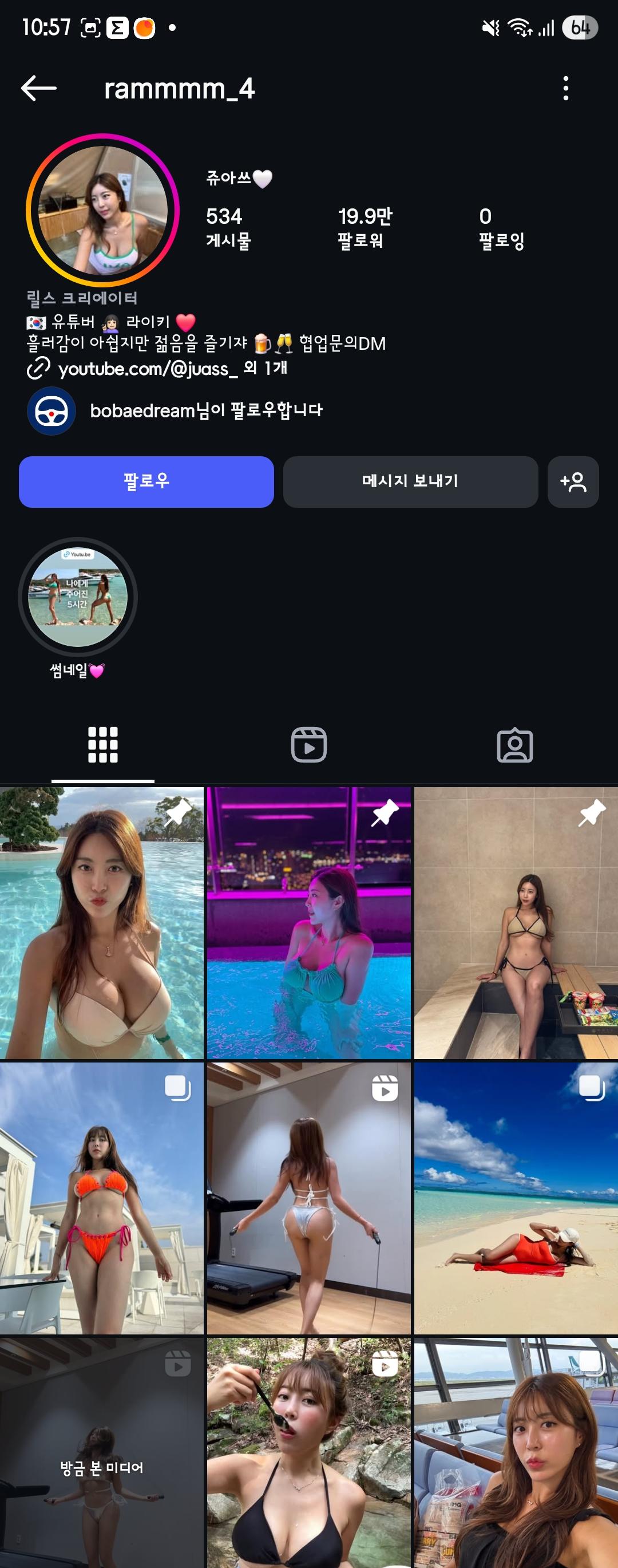Screen dimensions: 618x1568
Task: See the bobaedream mutual follower row
Action: click(x=205, y=411)
